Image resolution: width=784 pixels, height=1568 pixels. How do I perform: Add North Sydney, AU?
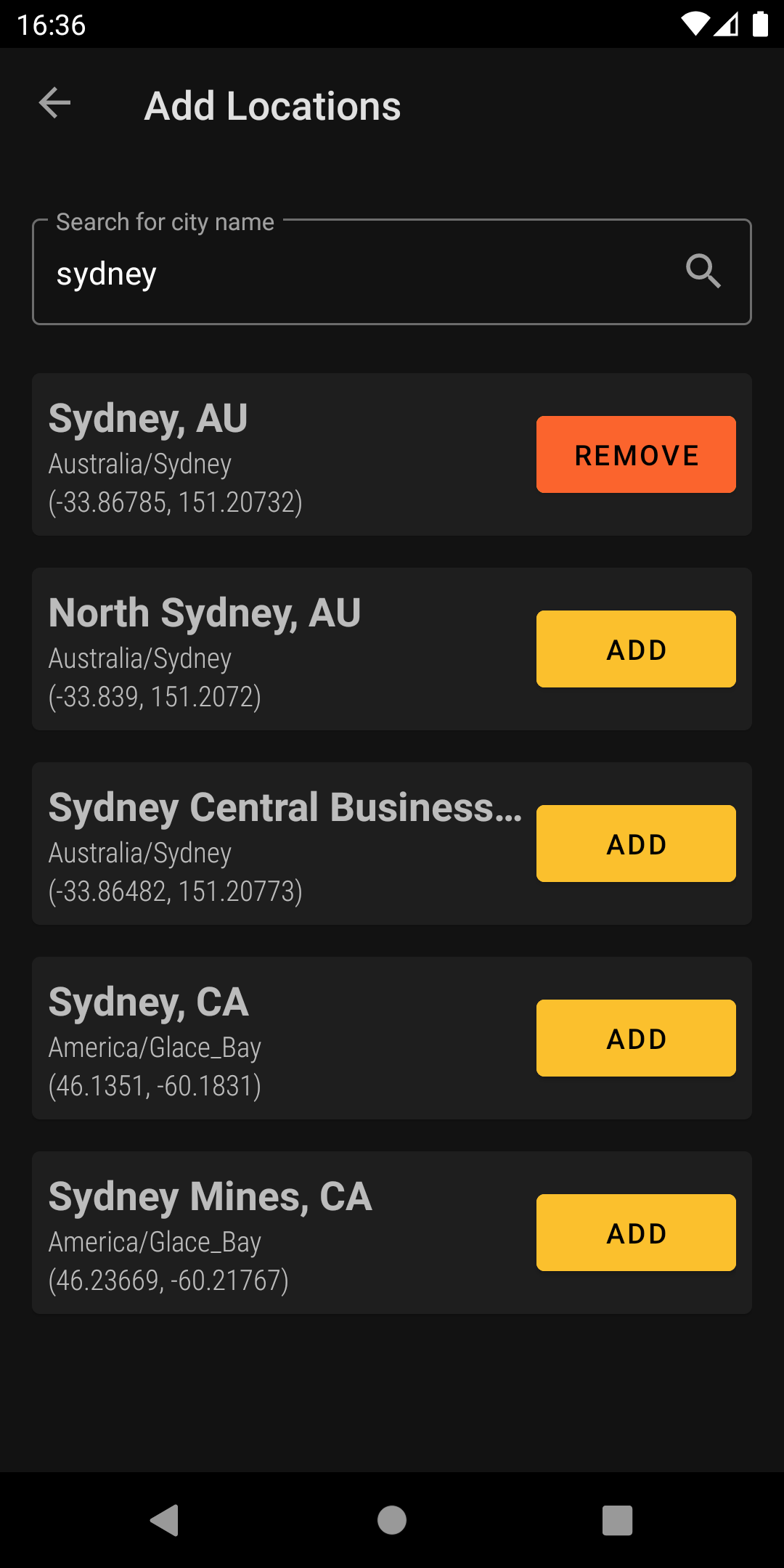[x=635, y=649]
